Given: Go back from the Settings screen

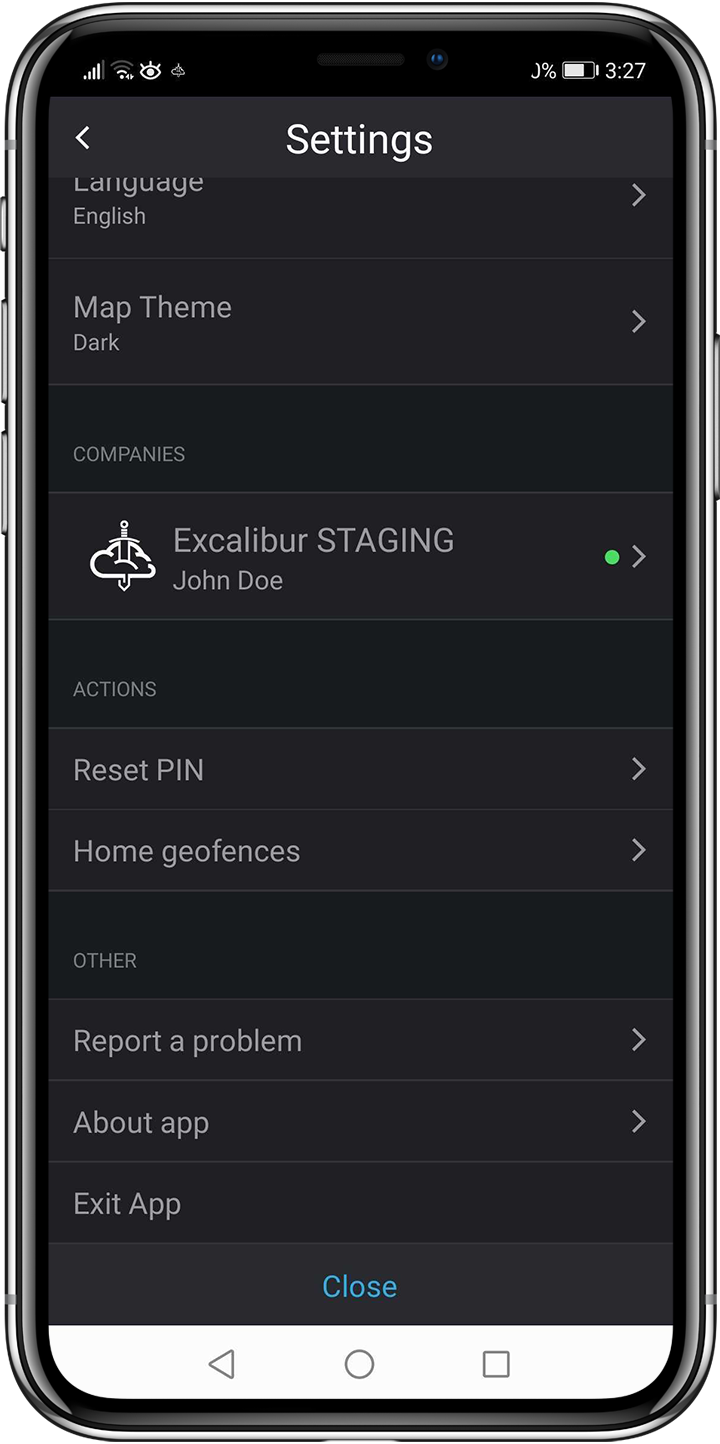Looking at the screenshot, I should point(83,138).
